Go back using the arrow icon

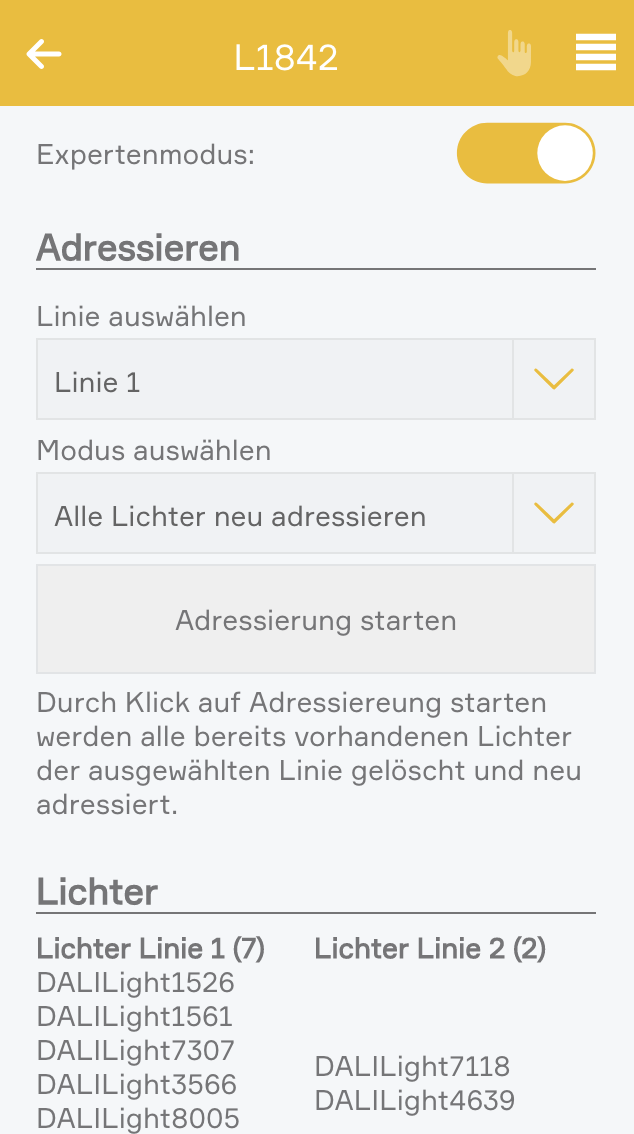tap(44, 54)
